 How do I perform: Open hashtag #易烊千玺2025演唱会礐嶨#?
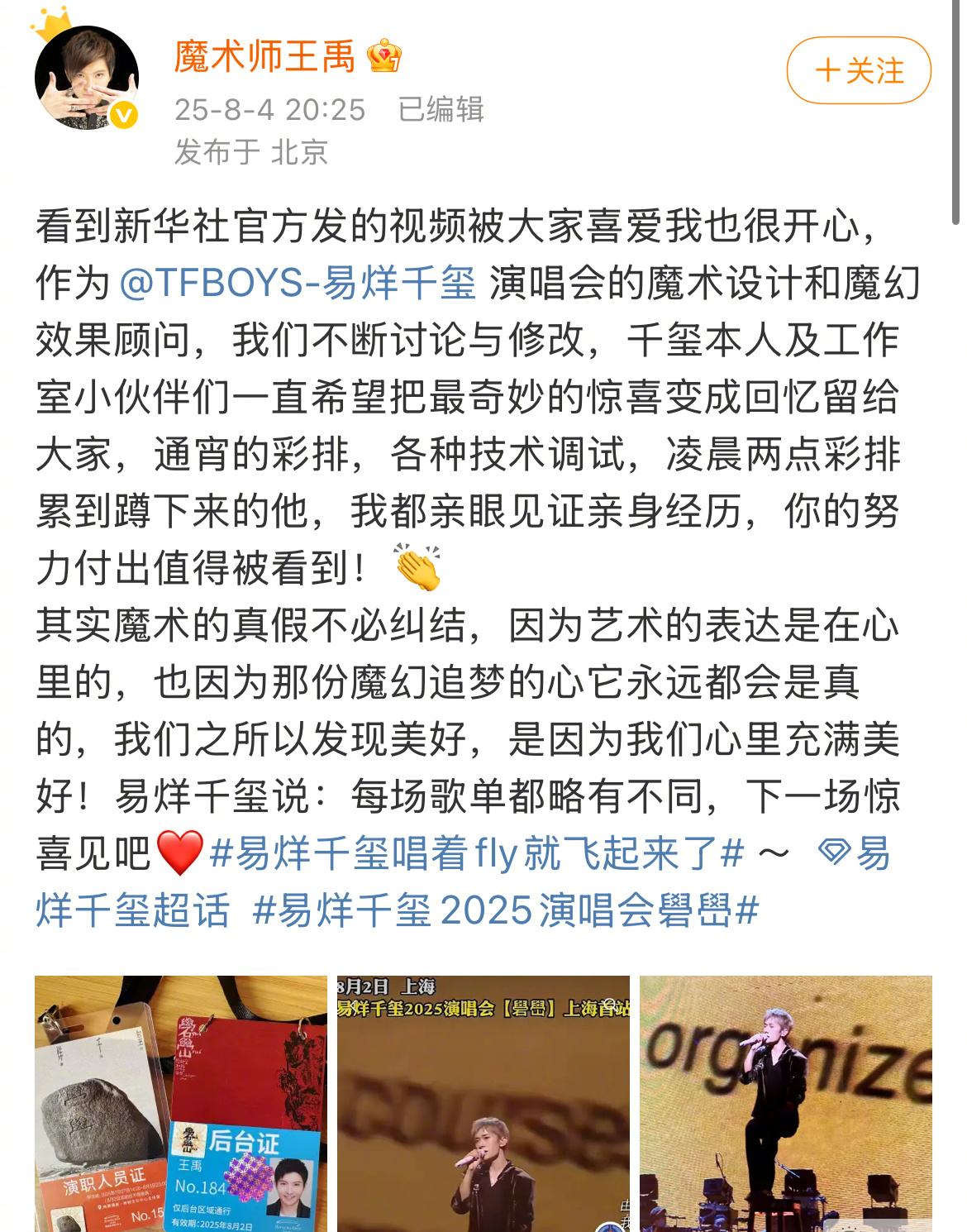pyautogui.click(x=505, y=911)
